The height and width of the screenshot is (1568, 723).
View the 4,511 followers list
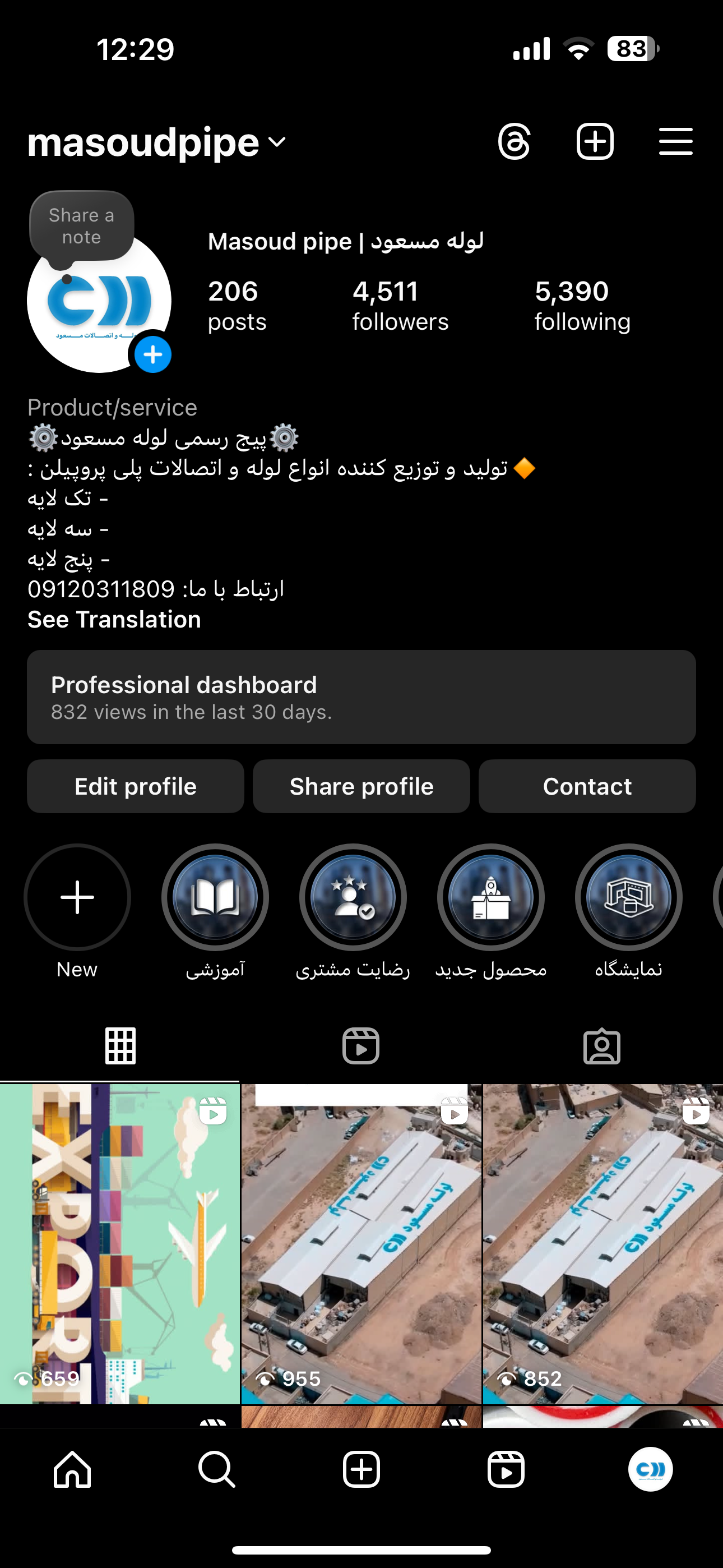coord(400,306)
